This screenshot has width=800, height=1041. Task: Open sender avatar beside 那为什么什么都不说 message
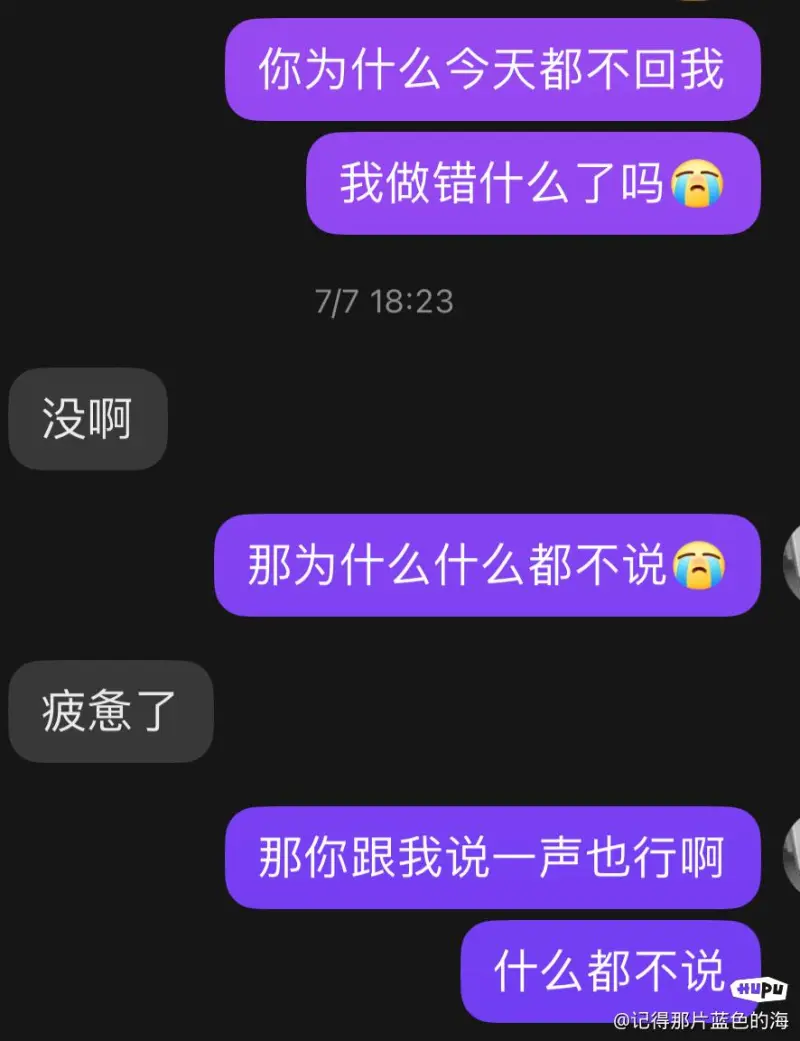(791, 565)
